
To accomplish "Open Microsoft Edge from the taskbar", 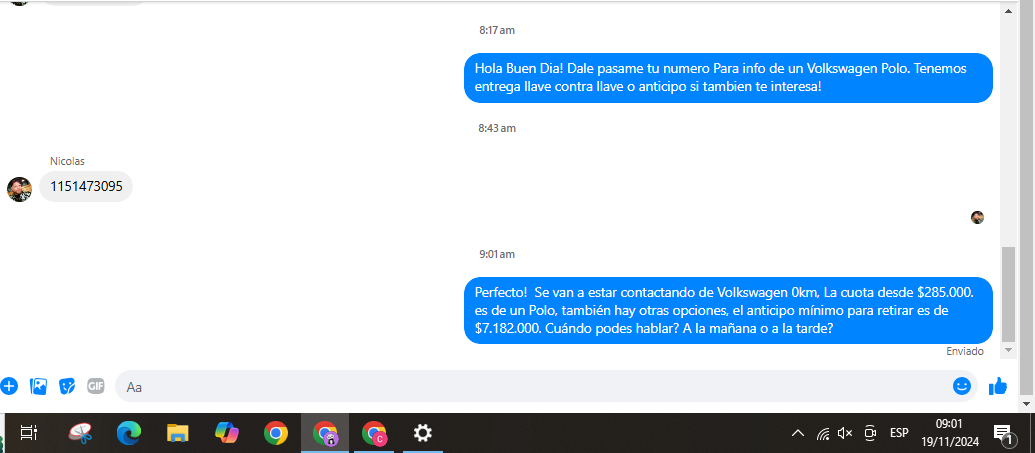I will pos(129,433).
